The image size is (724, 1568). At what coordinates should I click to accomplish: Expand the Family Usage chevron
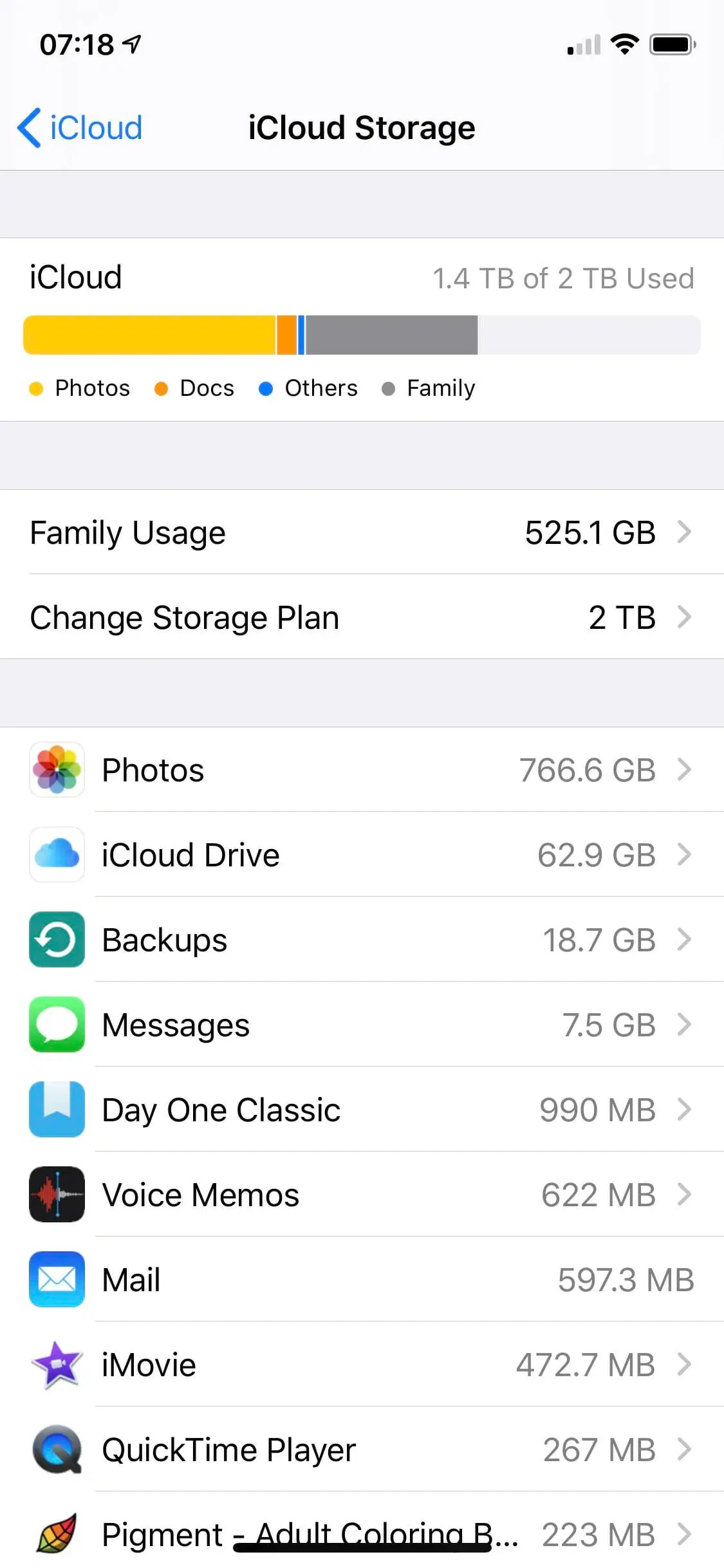tap(685, 532)
